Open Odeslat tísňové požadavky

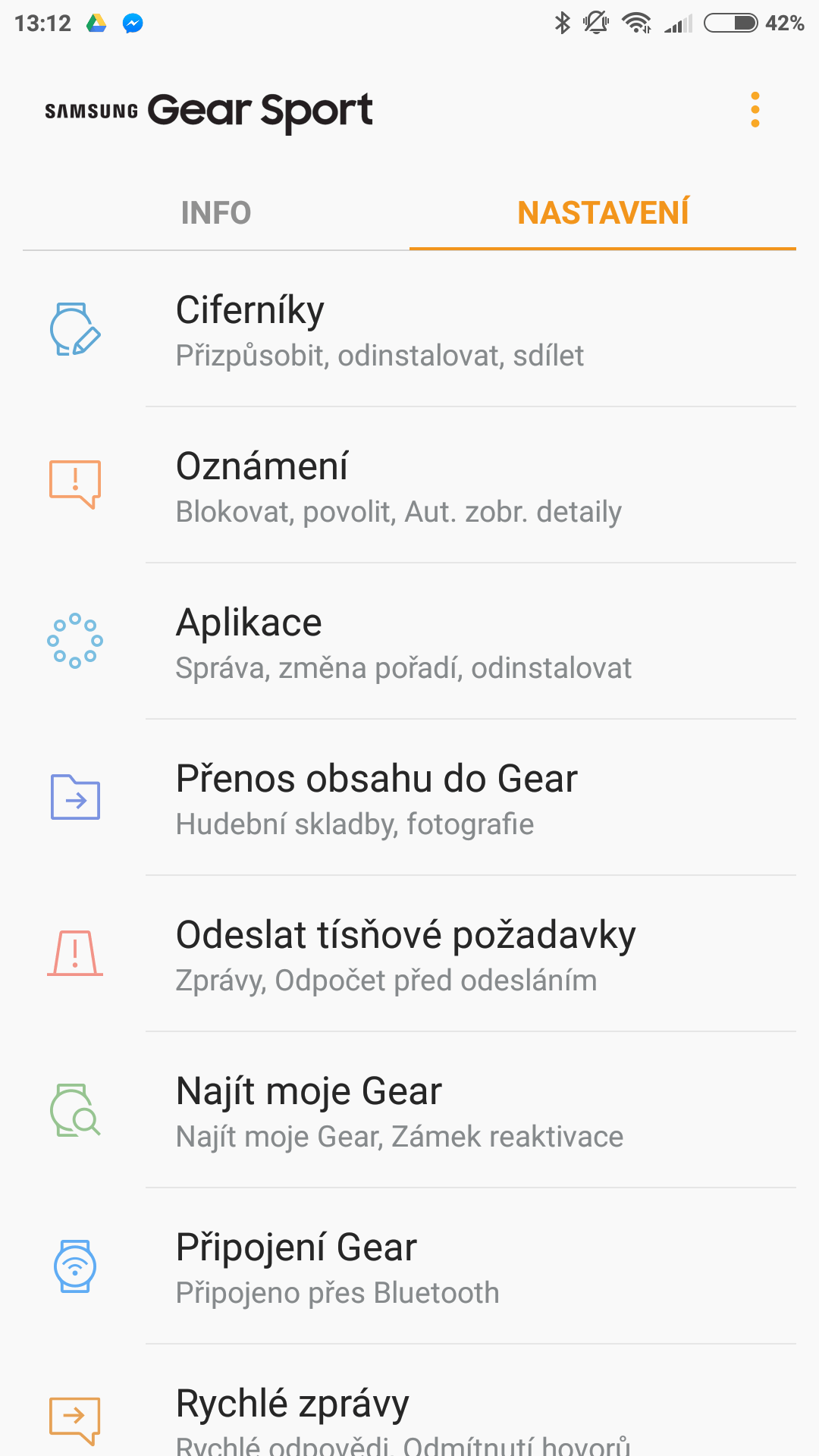pos(409,955)
